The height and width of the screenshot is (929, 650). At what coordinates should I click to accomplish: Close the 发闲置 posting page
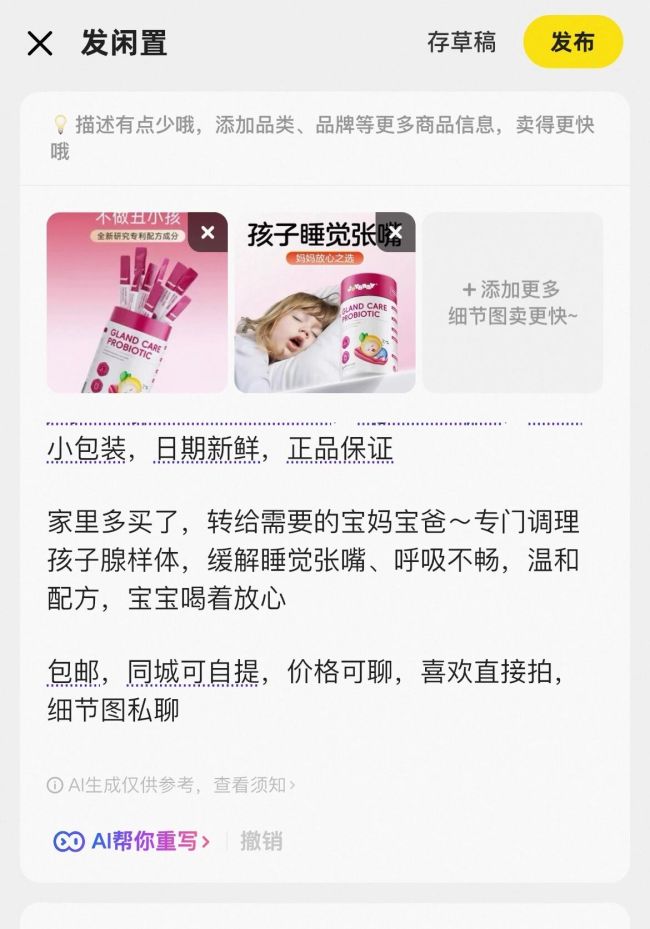pos(40,43)
